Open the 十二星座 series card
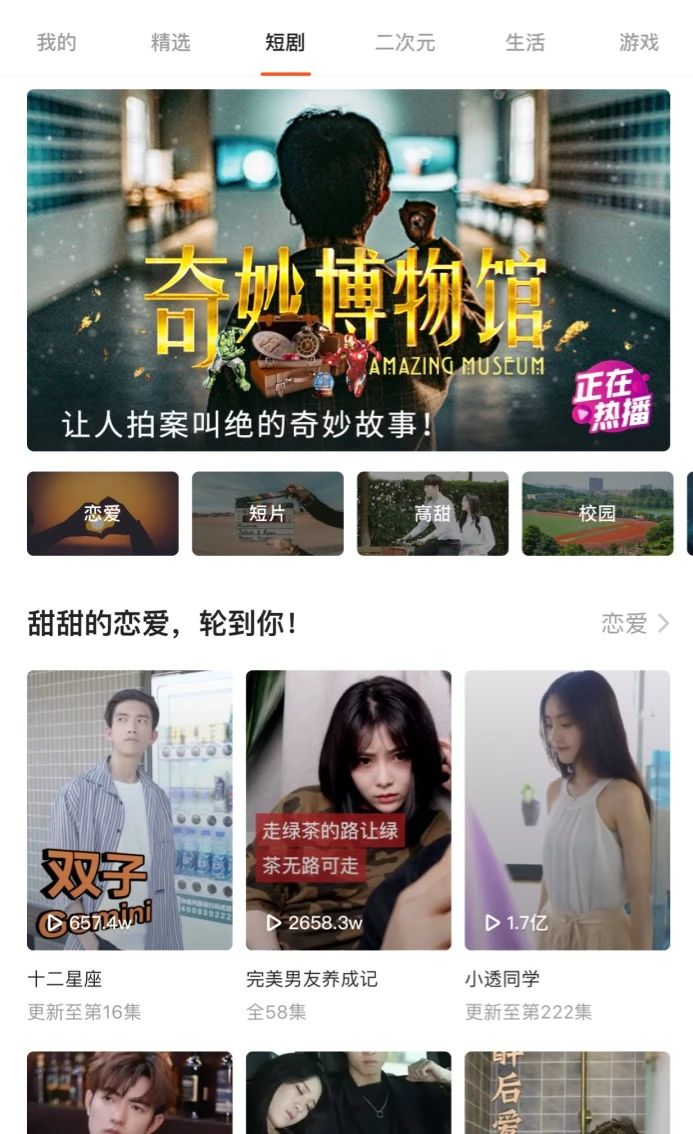This screenshot has width=693, height=1134. tap(129, 810)
